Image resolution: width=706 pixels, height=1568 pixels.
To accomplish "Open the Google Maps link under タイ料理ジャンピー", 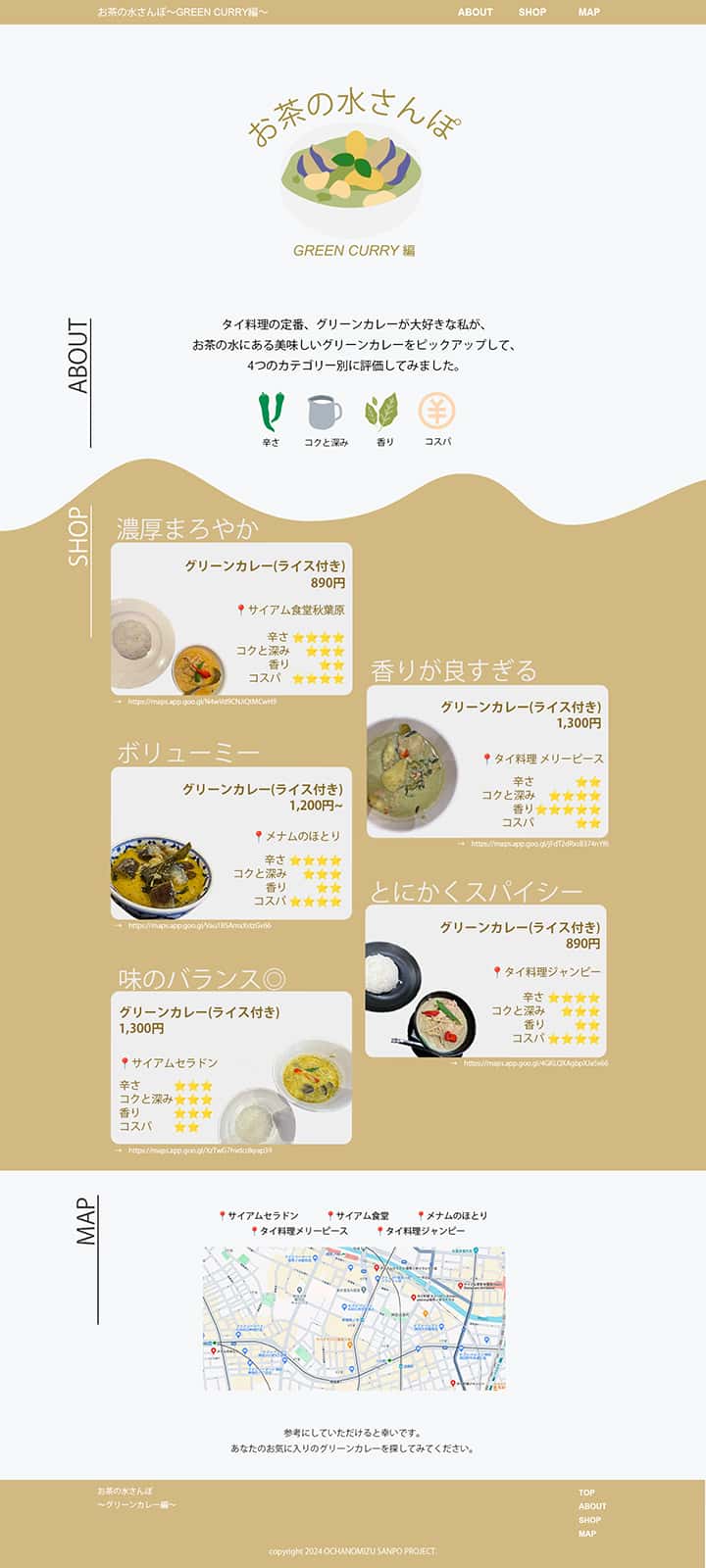I will click(535, 1063).
